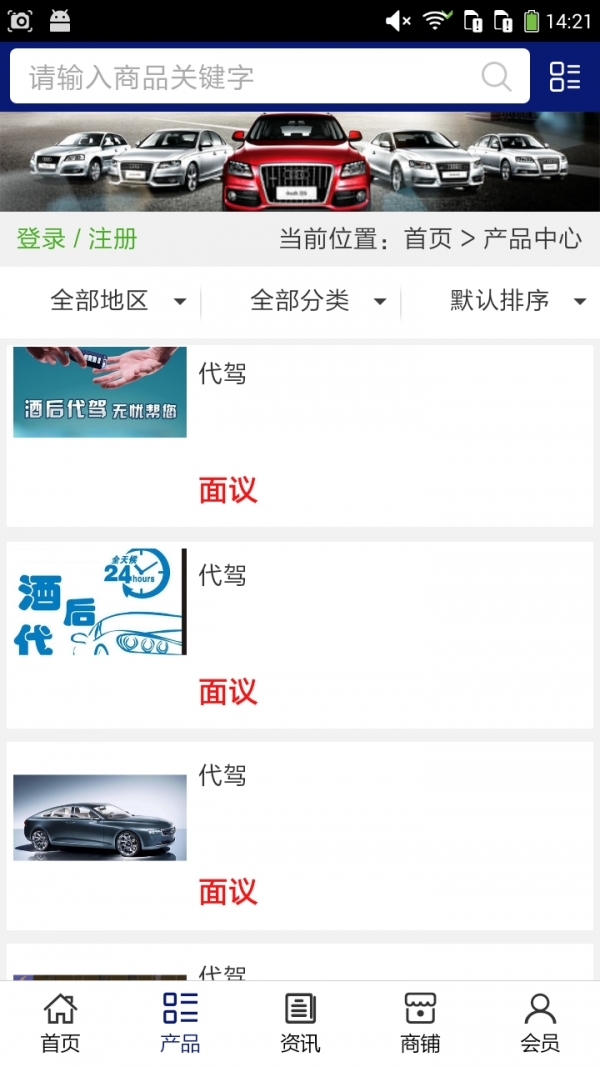
Task: Open the 代驾 card with 24 hours image
Action: (x=300, y=635)
